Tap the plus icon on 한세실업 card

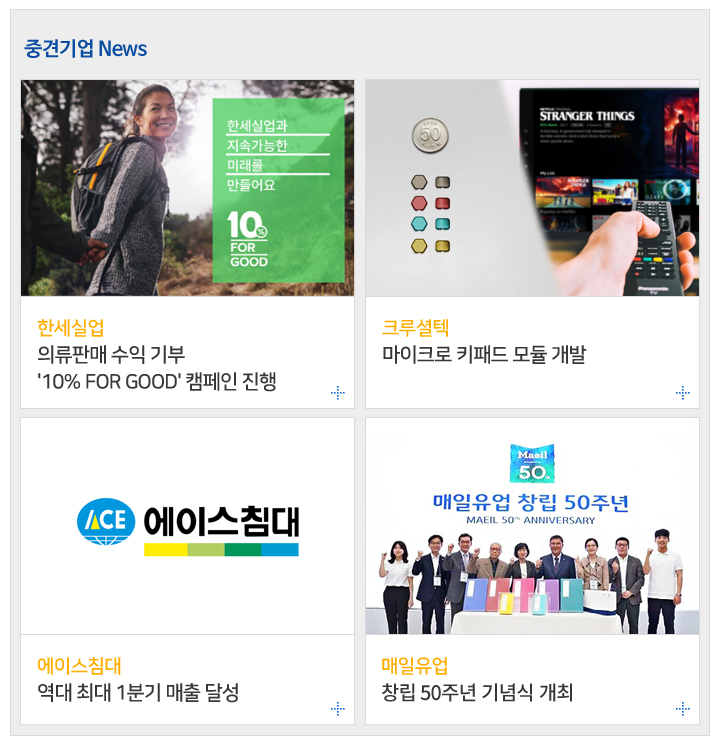coord(337,393)
